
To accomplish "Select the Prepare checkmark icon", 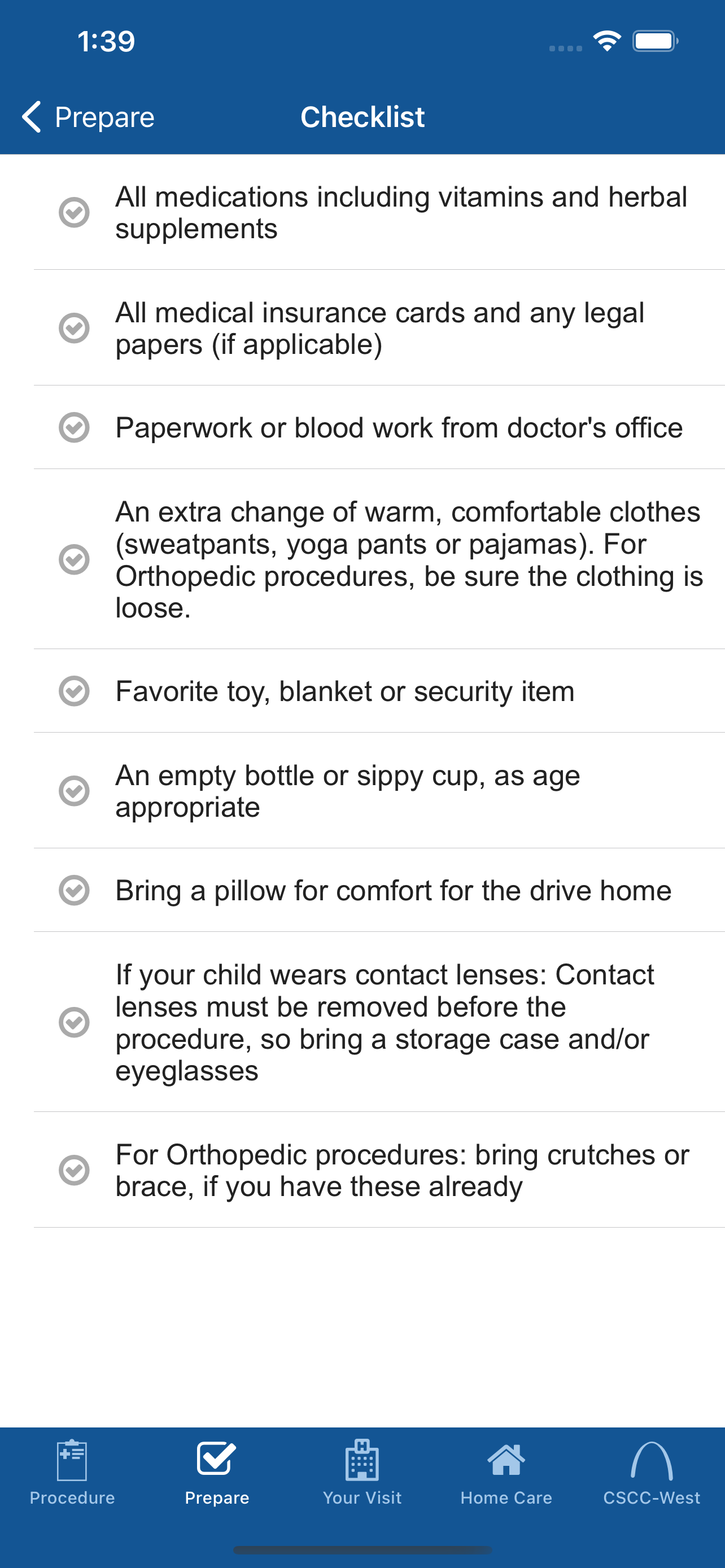I will point(217,1457).
